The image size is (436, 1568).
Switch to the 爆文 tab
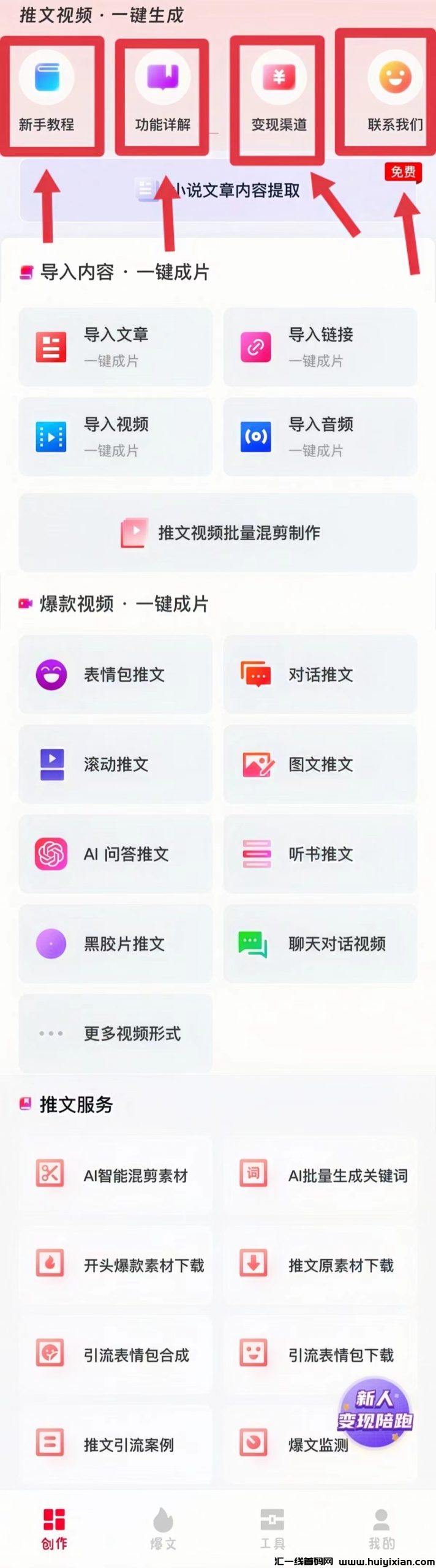tap(163, 1529)
